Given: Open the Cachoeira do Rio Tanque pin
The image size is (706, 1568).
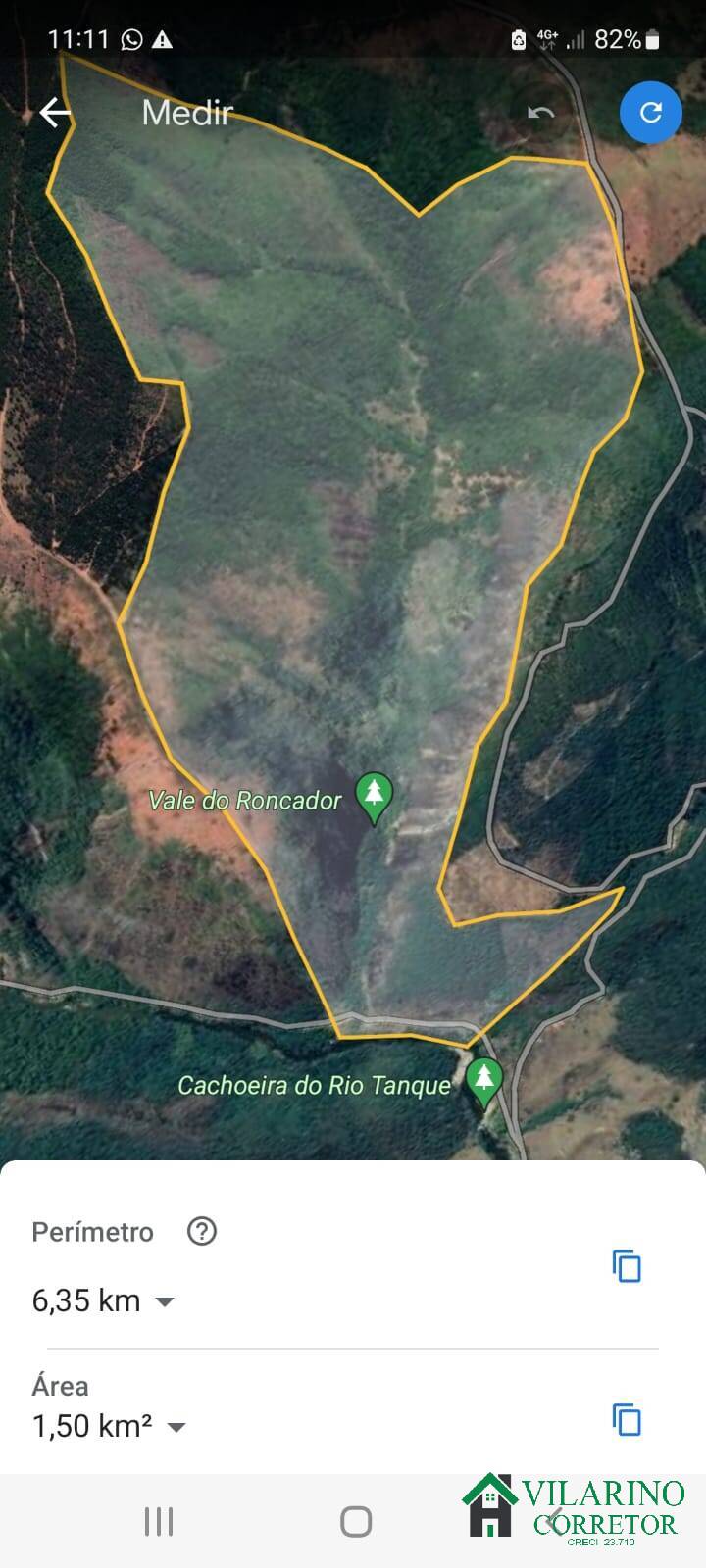Looking at the screenshot, I should (x=483, y=1081).
